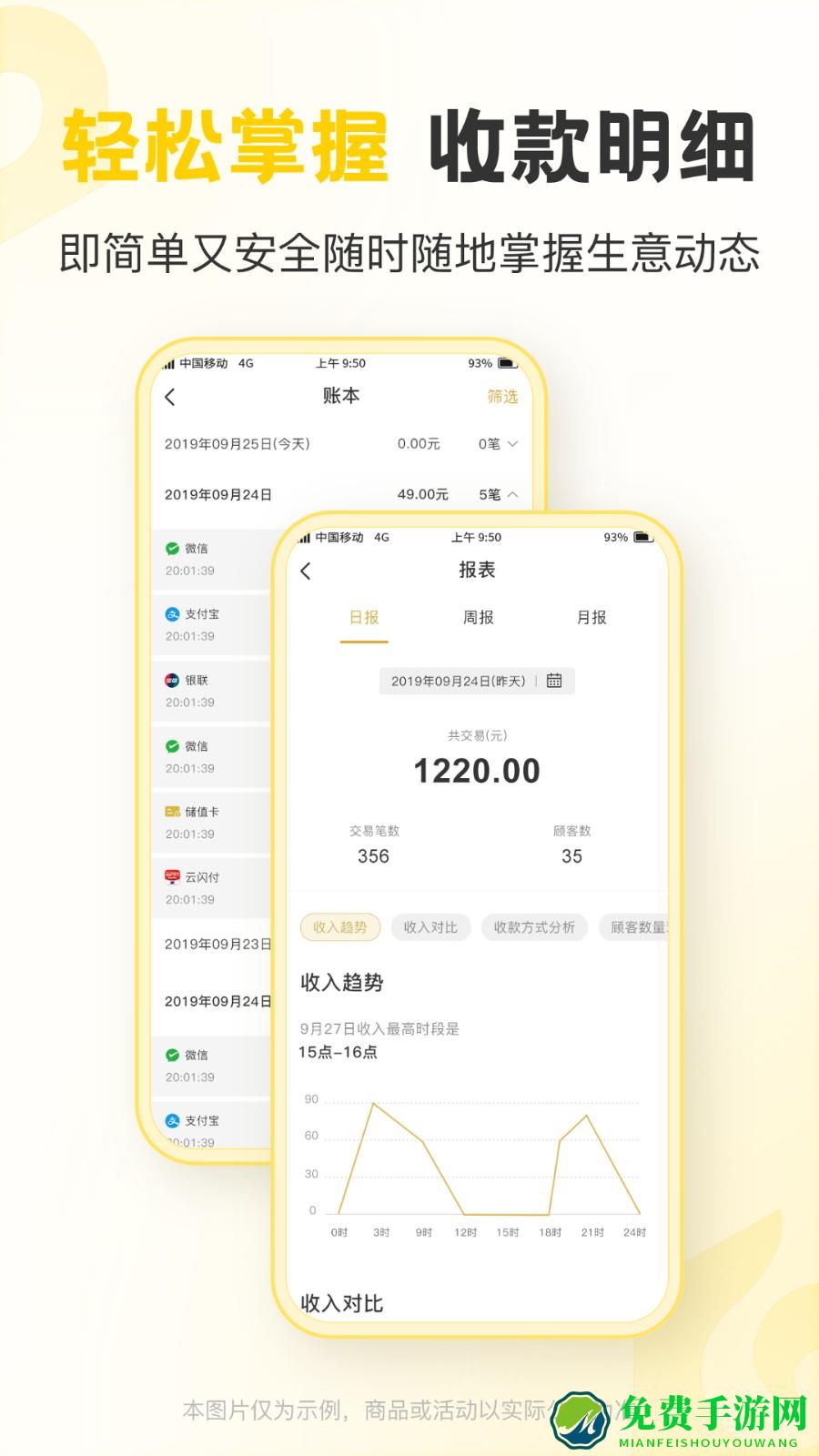The height and width of the screenshot is (1456, 819).
Task: Toggle the 收入对比 filter chip
Action: [x=430, y=928]
